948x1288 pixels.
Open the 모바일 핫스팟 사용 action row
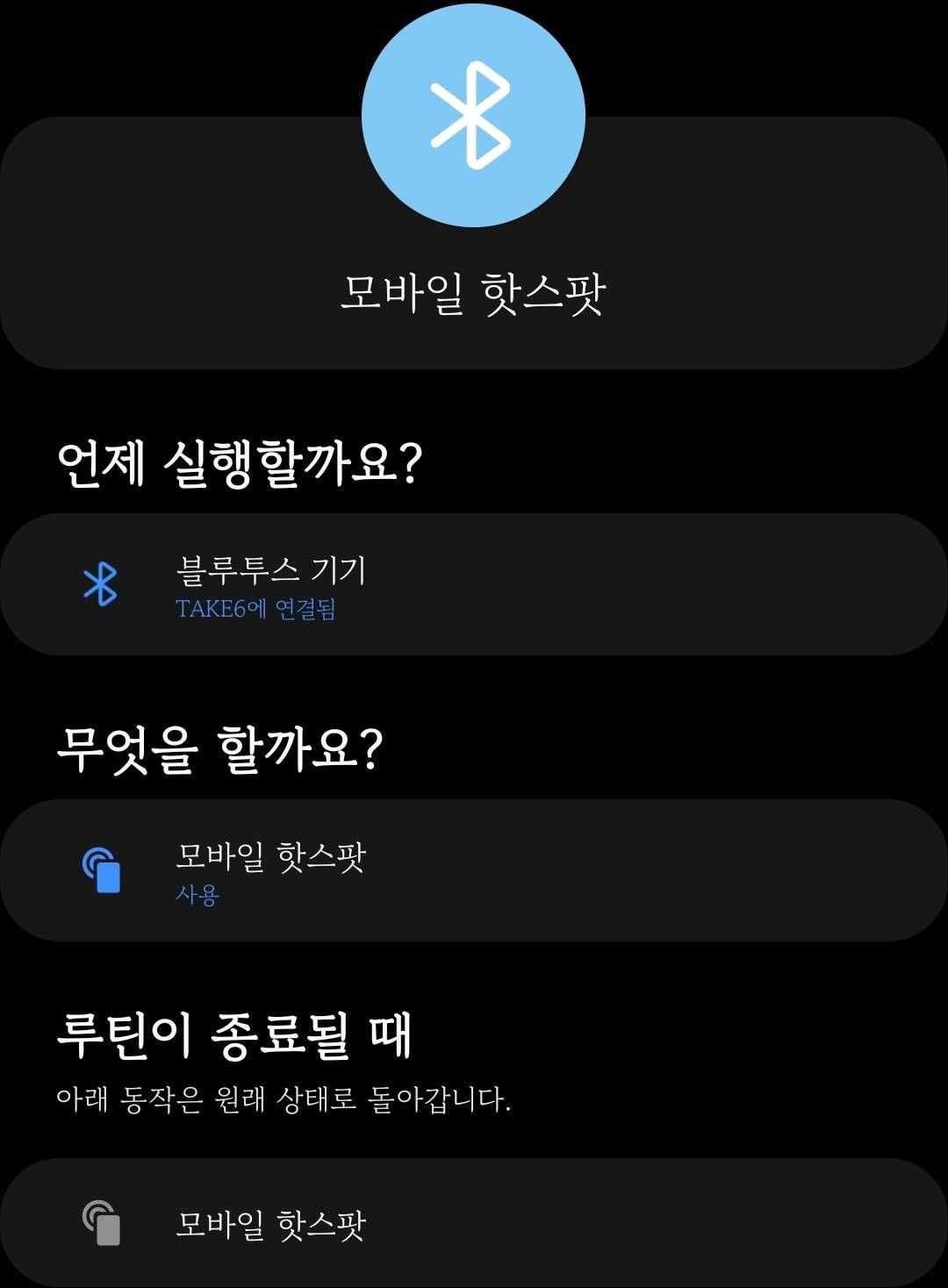(x=474, y=870)
